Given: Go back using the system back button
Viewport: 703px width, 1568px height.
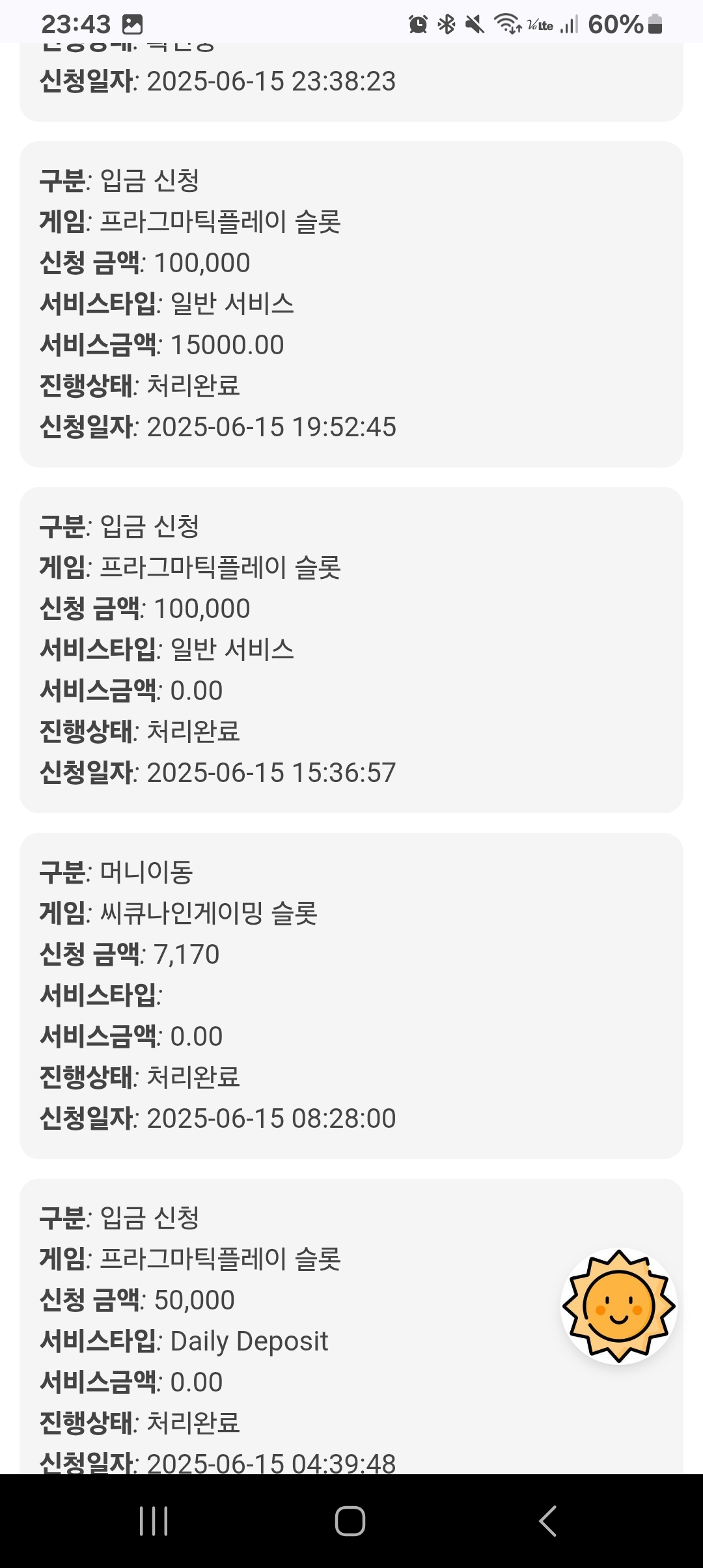Looking at the screenshot, I should [x=548, y=1521].
